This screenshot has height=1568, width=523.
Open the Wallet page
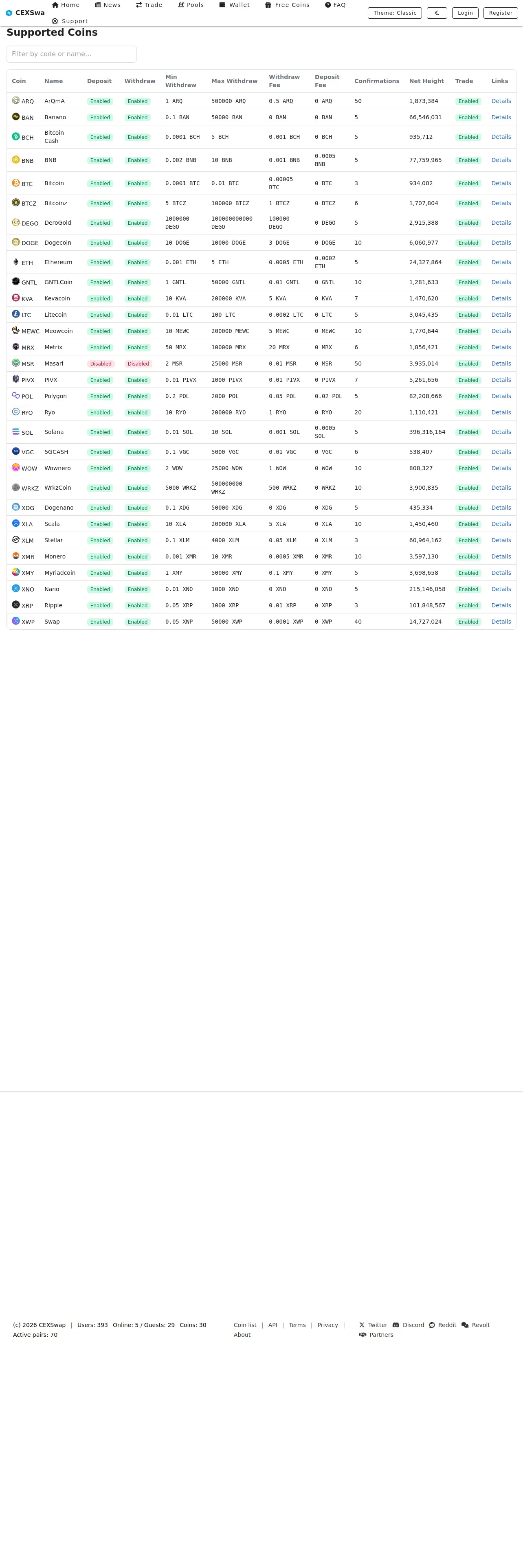coord(234,5)
